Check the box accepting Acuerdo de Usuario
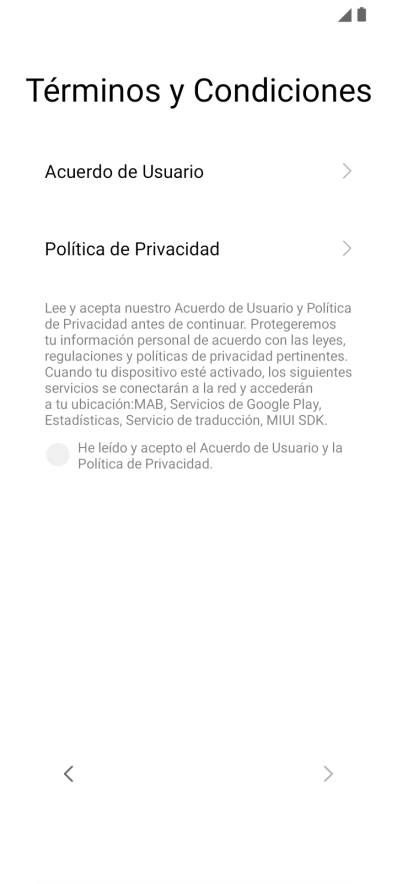This screenshot has width=397, height=884. coord(58,455)
